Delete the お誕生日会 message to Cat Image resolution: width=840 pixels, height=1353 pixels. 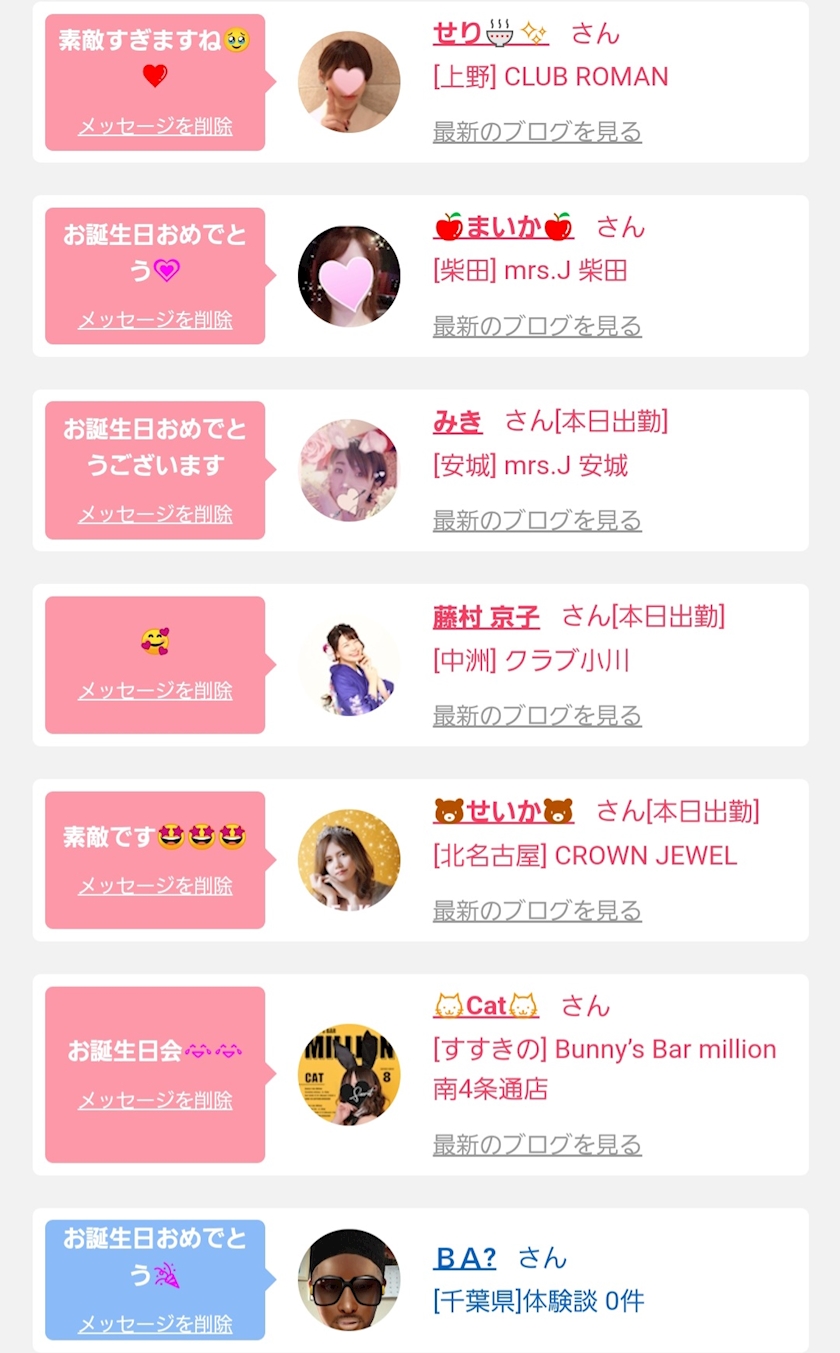coord(155,1100)
